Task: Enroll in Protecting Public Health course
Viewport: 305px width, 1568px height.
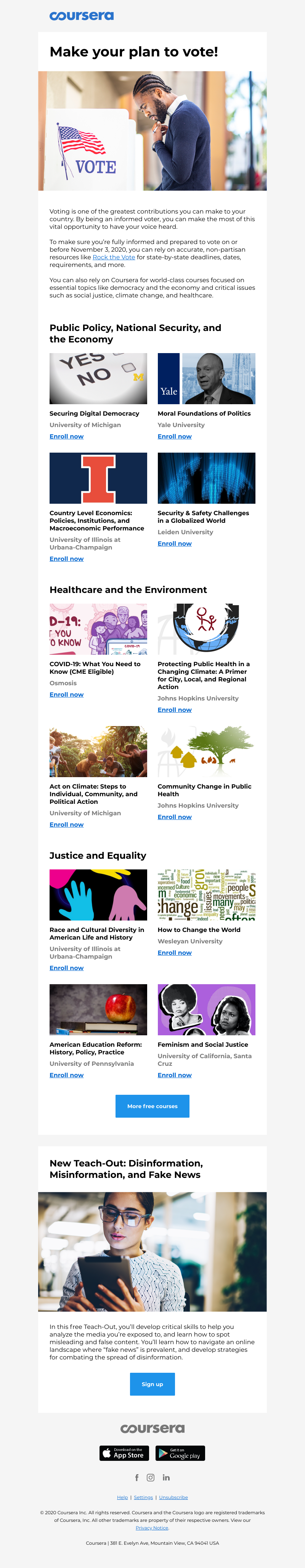Action: pyautogui.click(x=174, y=710)
